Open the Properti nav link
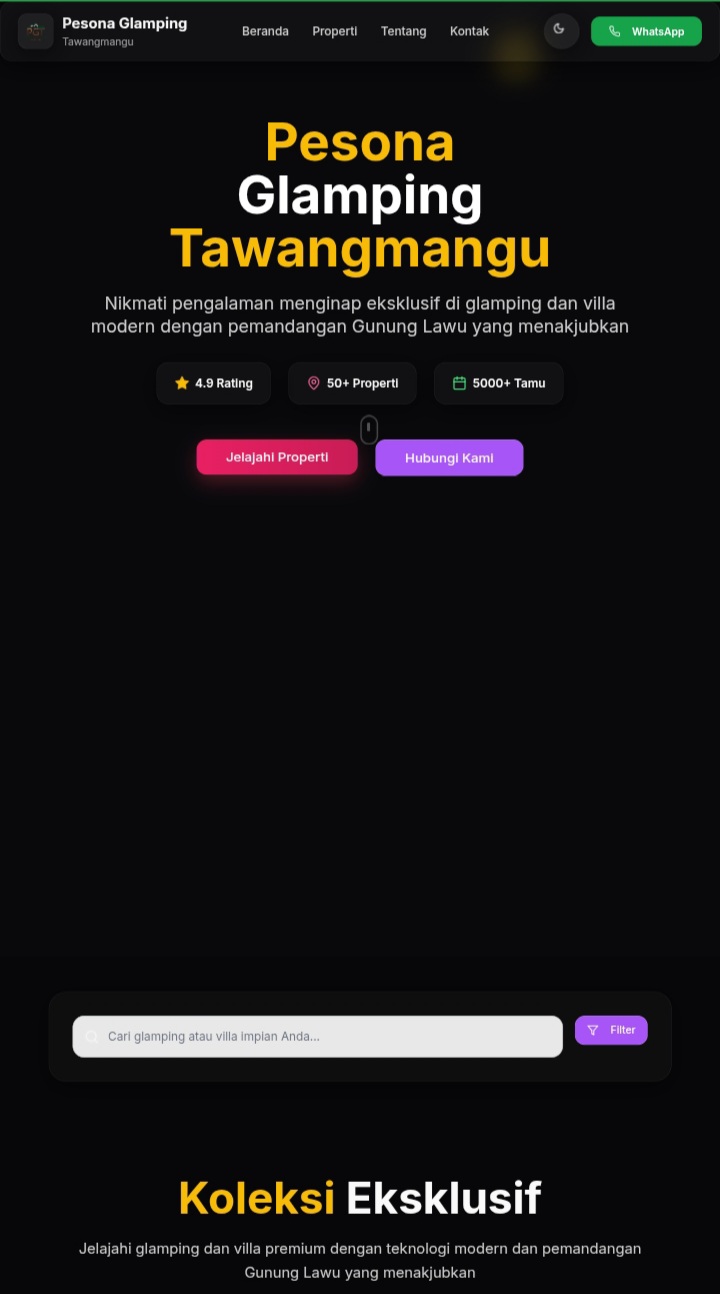Screen dimensions: 720x1294 334,31
